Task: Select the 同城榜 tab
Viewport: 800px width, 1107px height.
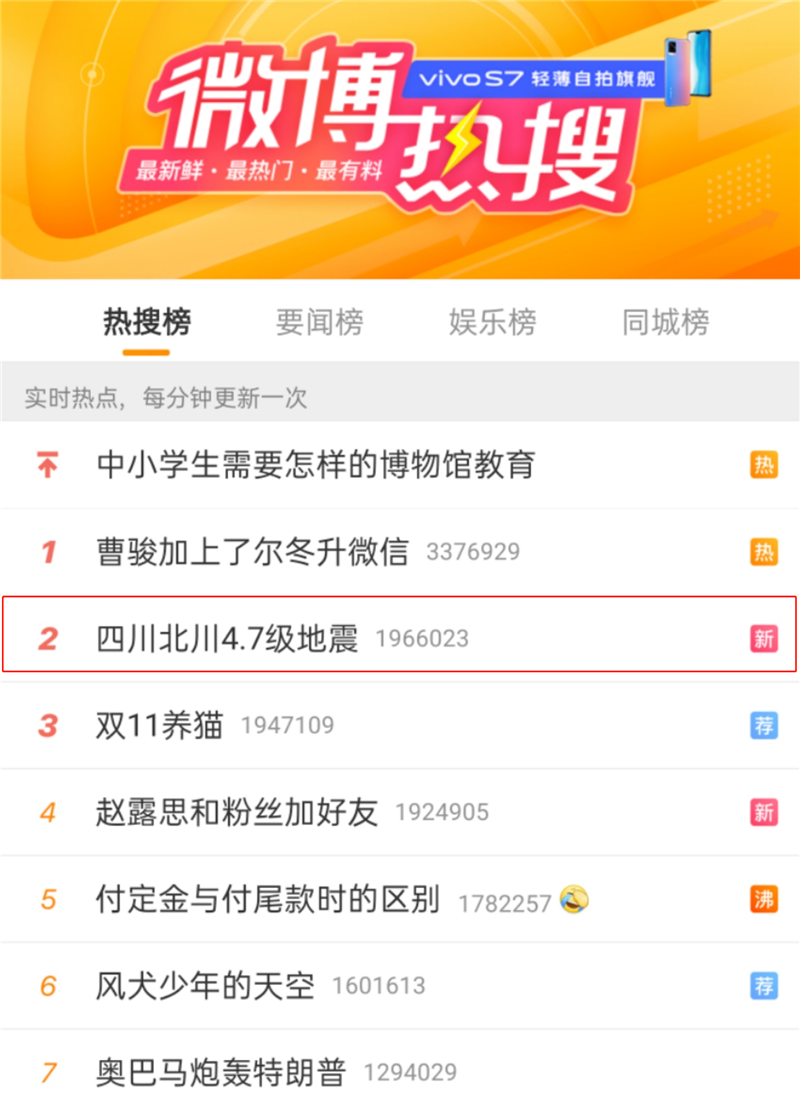Action: coord(665,322)
